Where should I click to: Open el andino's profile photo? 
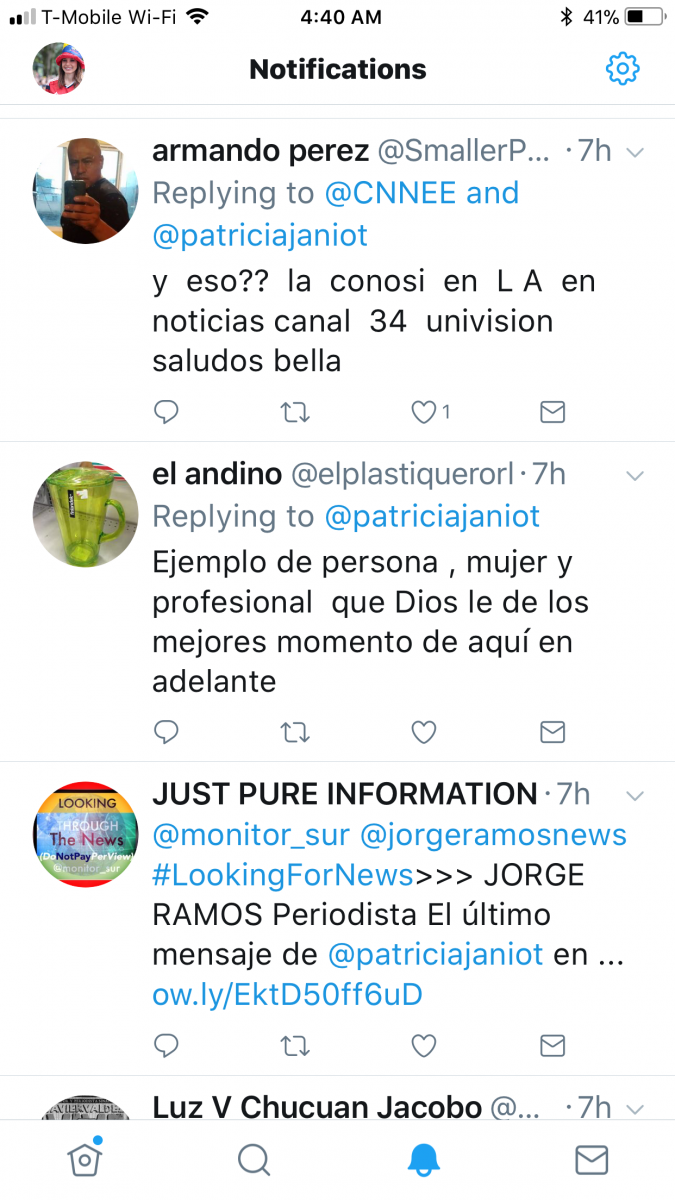click(85, 514)
